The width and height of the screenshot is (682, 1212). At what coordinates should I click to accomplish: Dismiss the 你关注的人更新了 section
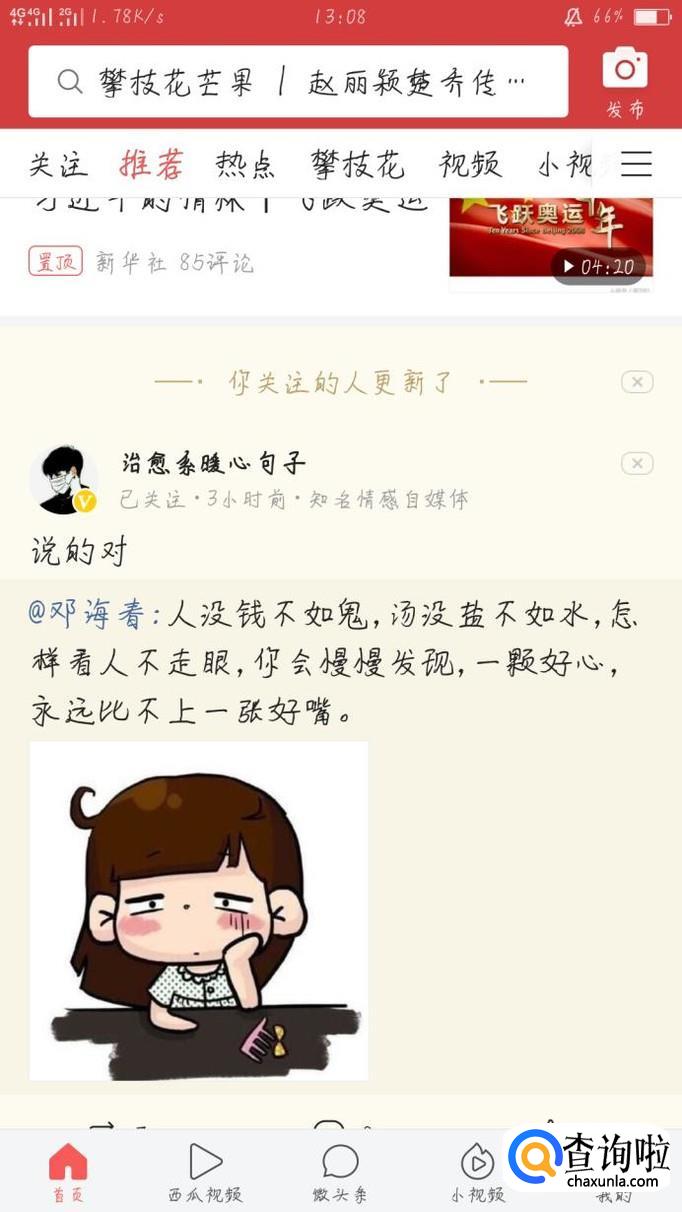point(637,381)
